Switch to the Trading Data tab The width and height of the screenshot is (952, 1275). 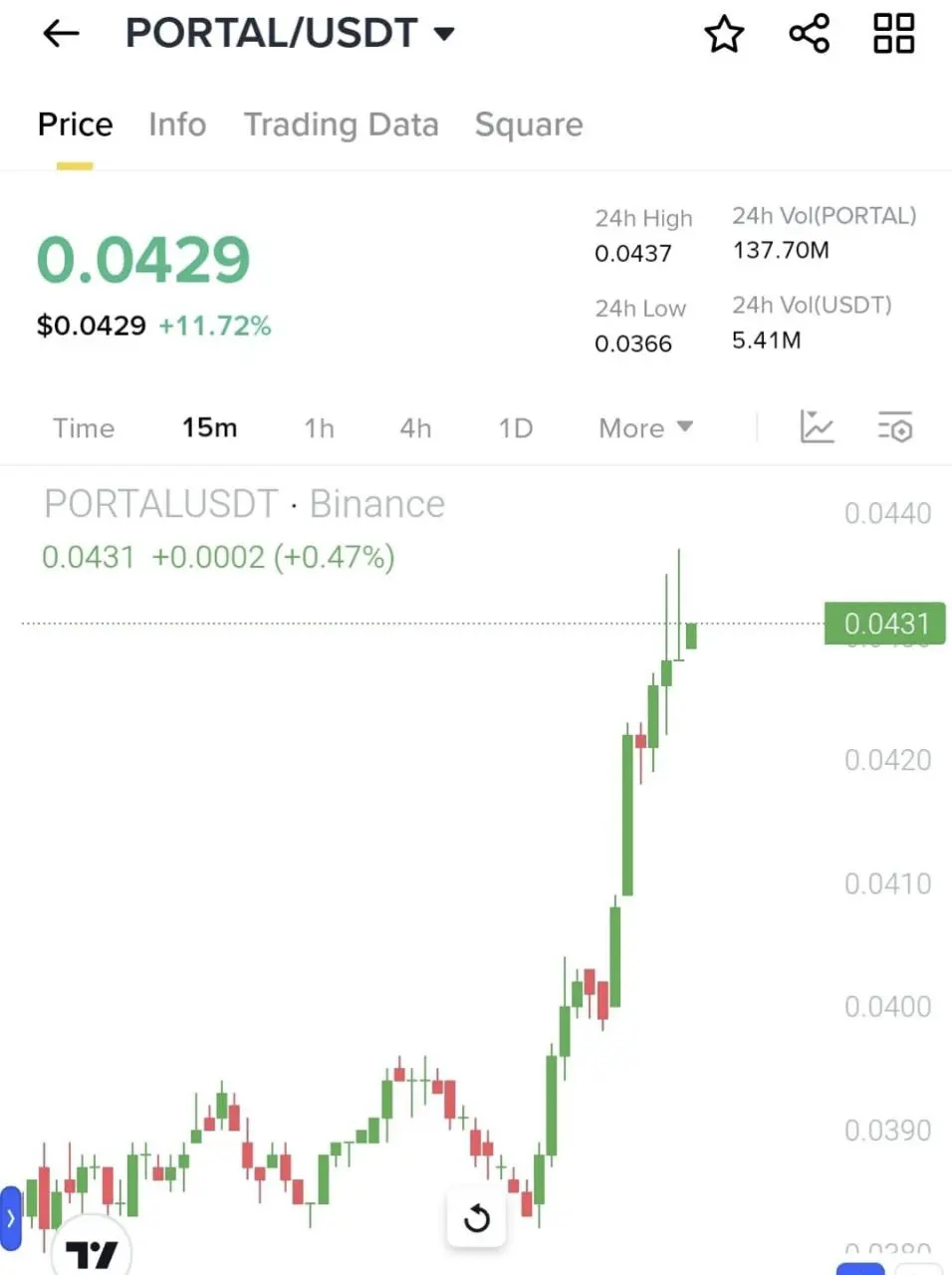pyautogui.click(x=341, y=125)
